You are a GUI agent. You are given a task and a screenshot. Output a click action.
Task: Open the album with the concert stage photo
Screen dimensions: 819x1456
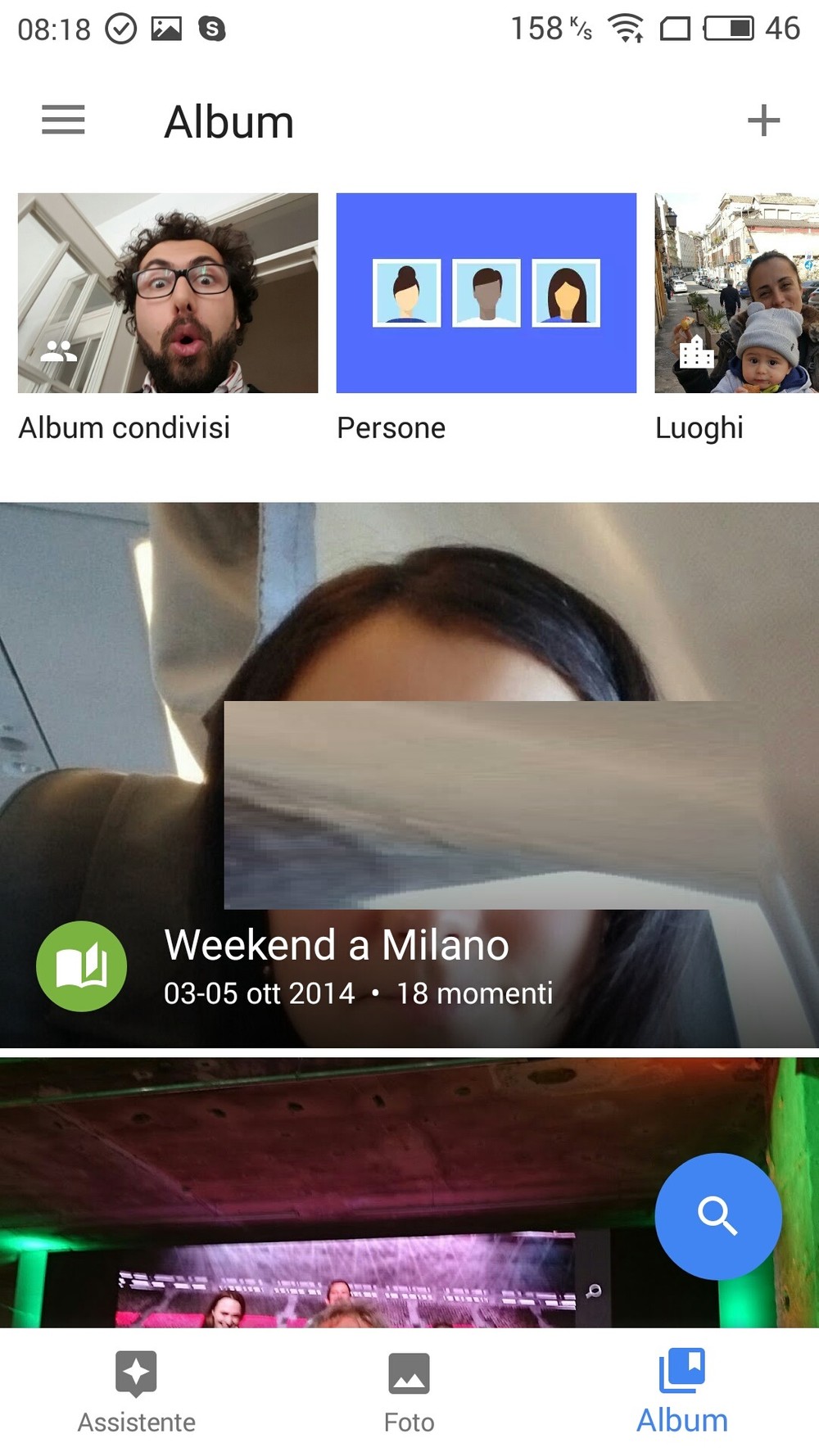(x=409, y=1192)
